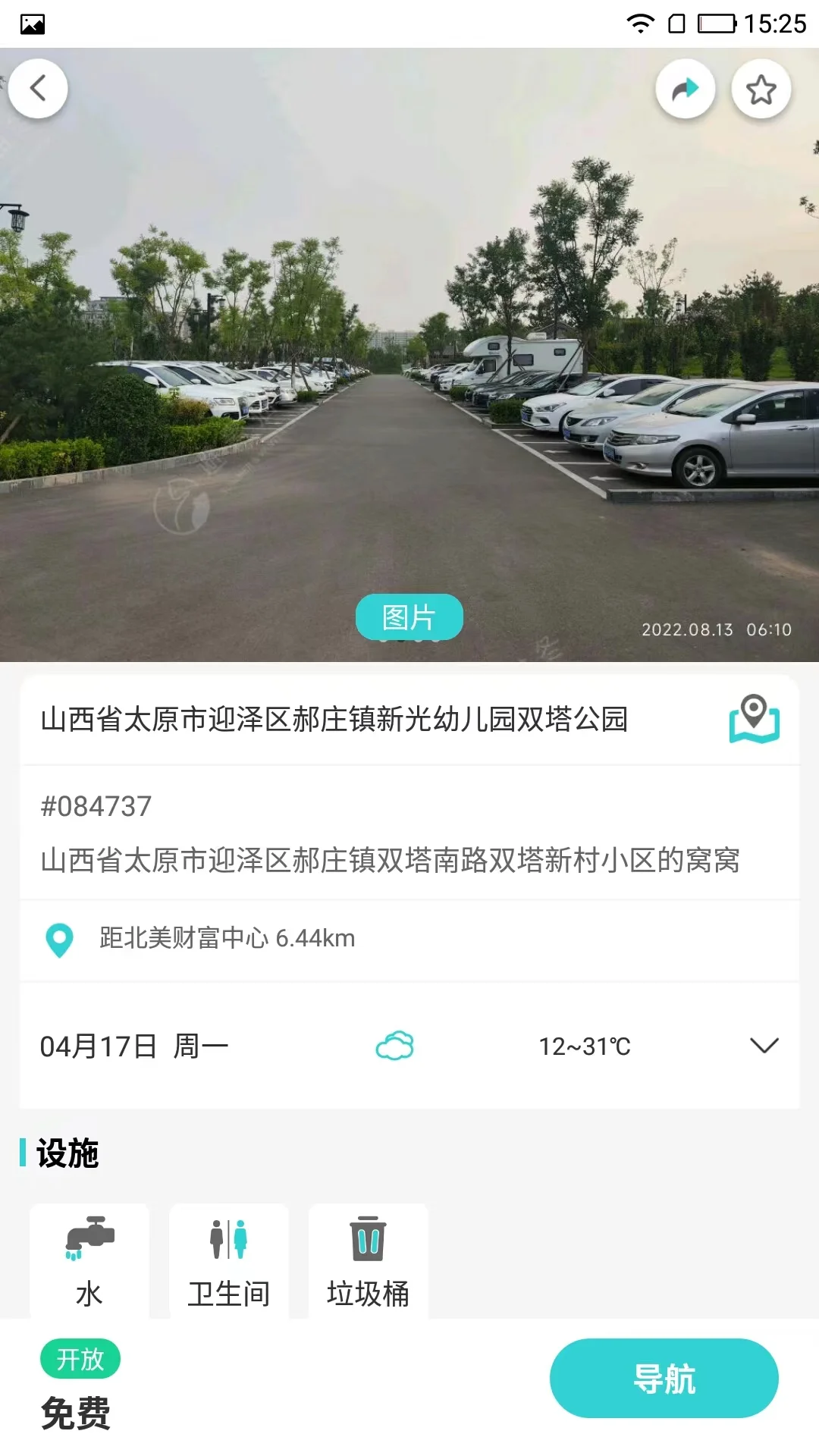
Task: Tap the photo carousel page indicator dots
Action: (x=409, y=641)
